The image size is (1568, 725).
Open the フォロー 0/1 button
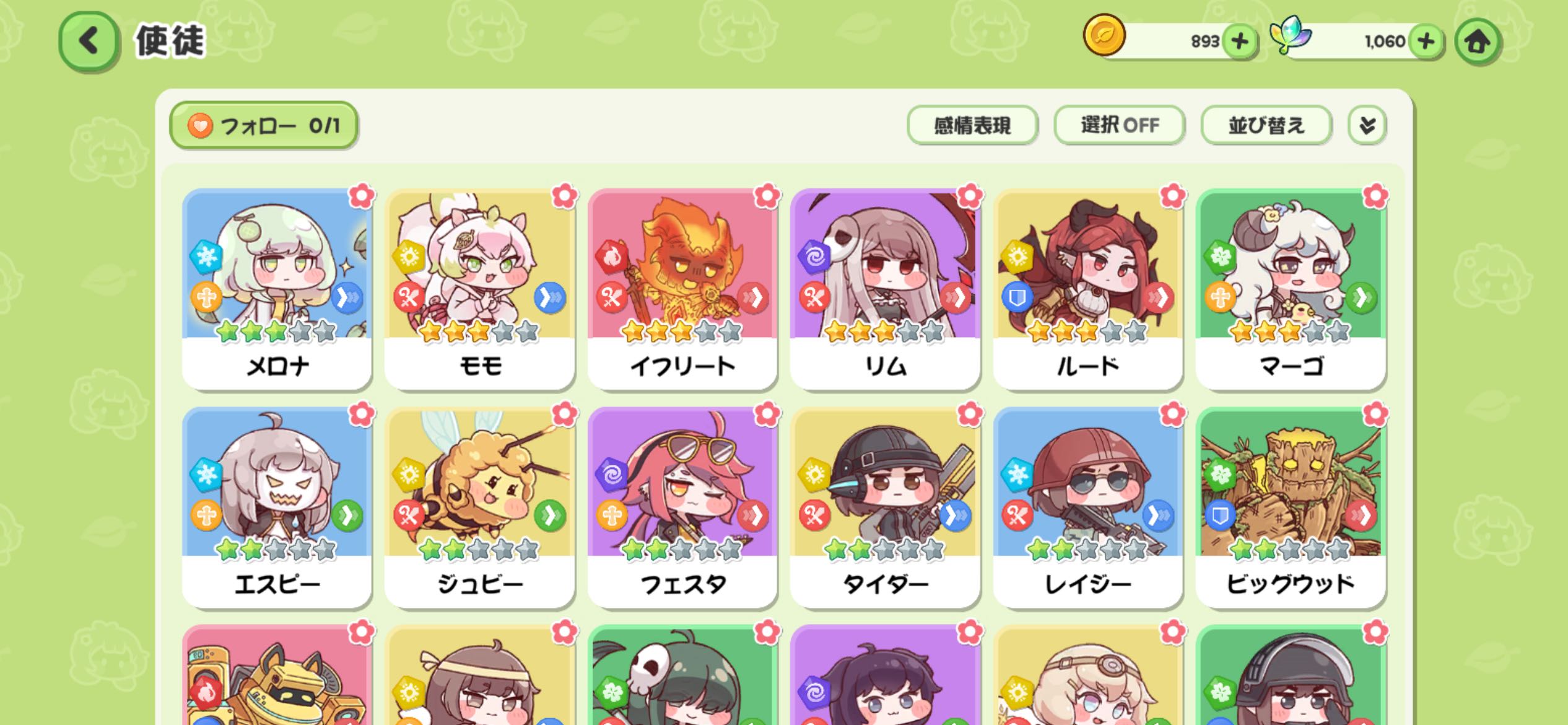click(x=264, y=126)
